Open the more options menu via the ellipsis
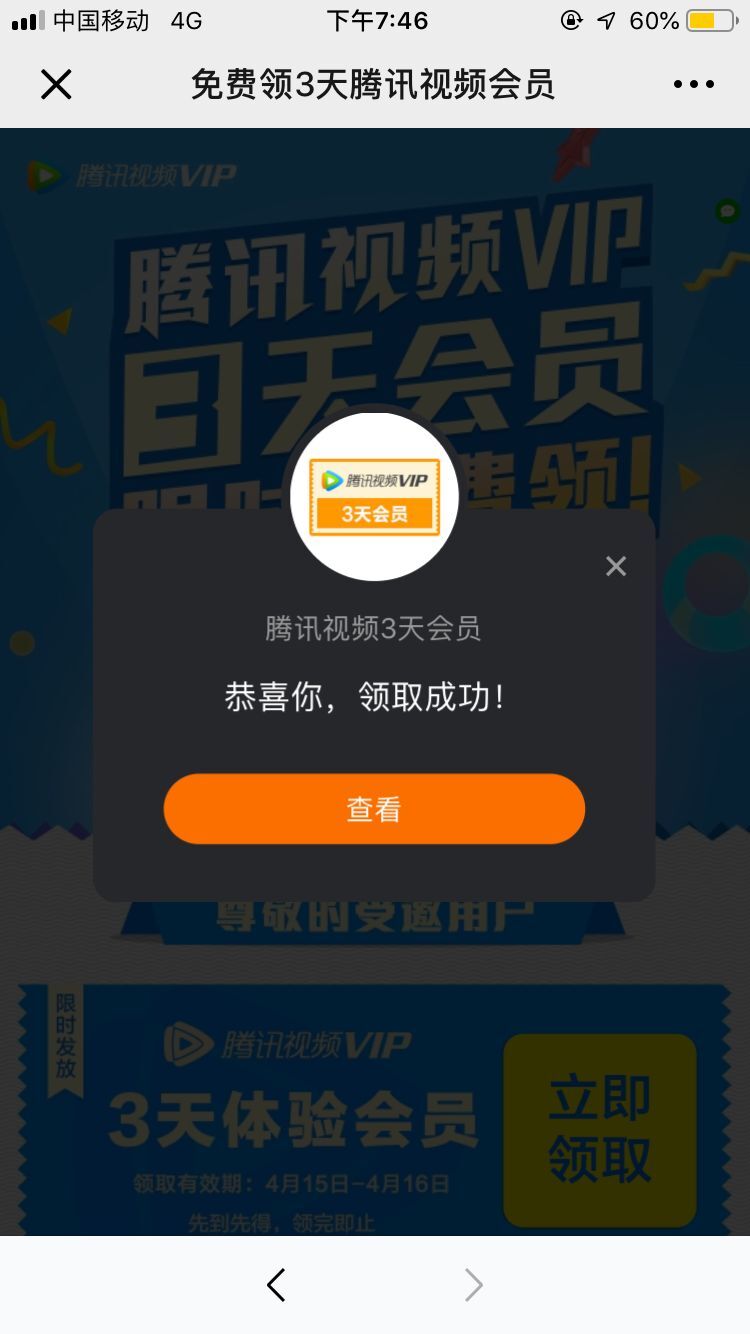The height and width of the screenshot is (1334, 750). pyautogui.click(x=692, y=84)
